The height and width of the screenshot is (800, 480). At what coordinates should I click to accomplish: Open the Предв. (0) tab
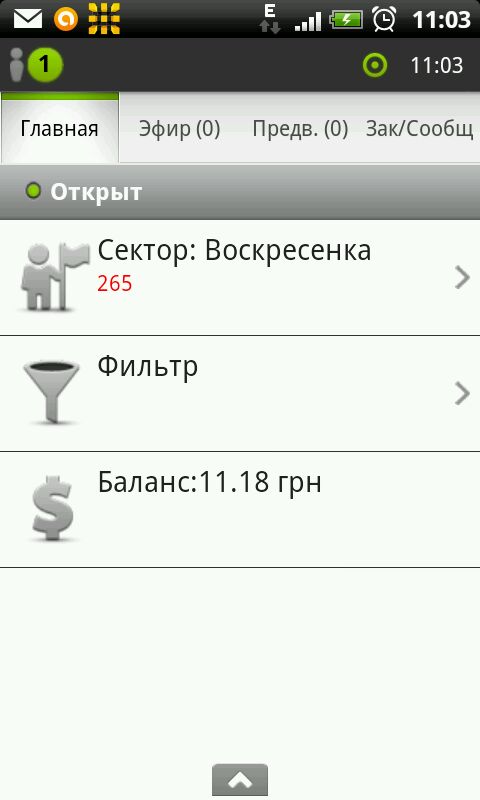click(x=300, y=128)
